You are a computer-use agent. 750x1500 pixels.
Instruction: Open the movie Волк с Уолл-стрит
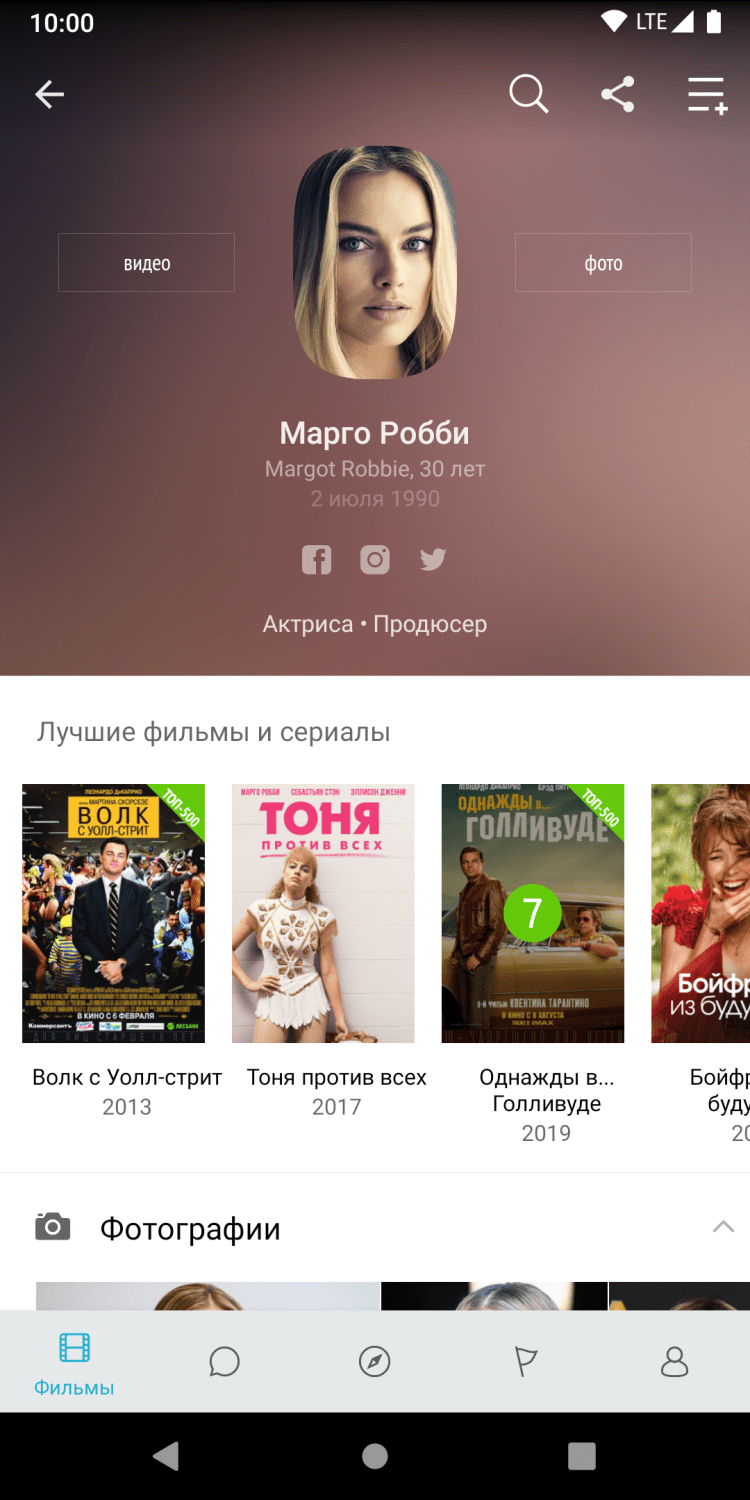[x=113, y=913]
